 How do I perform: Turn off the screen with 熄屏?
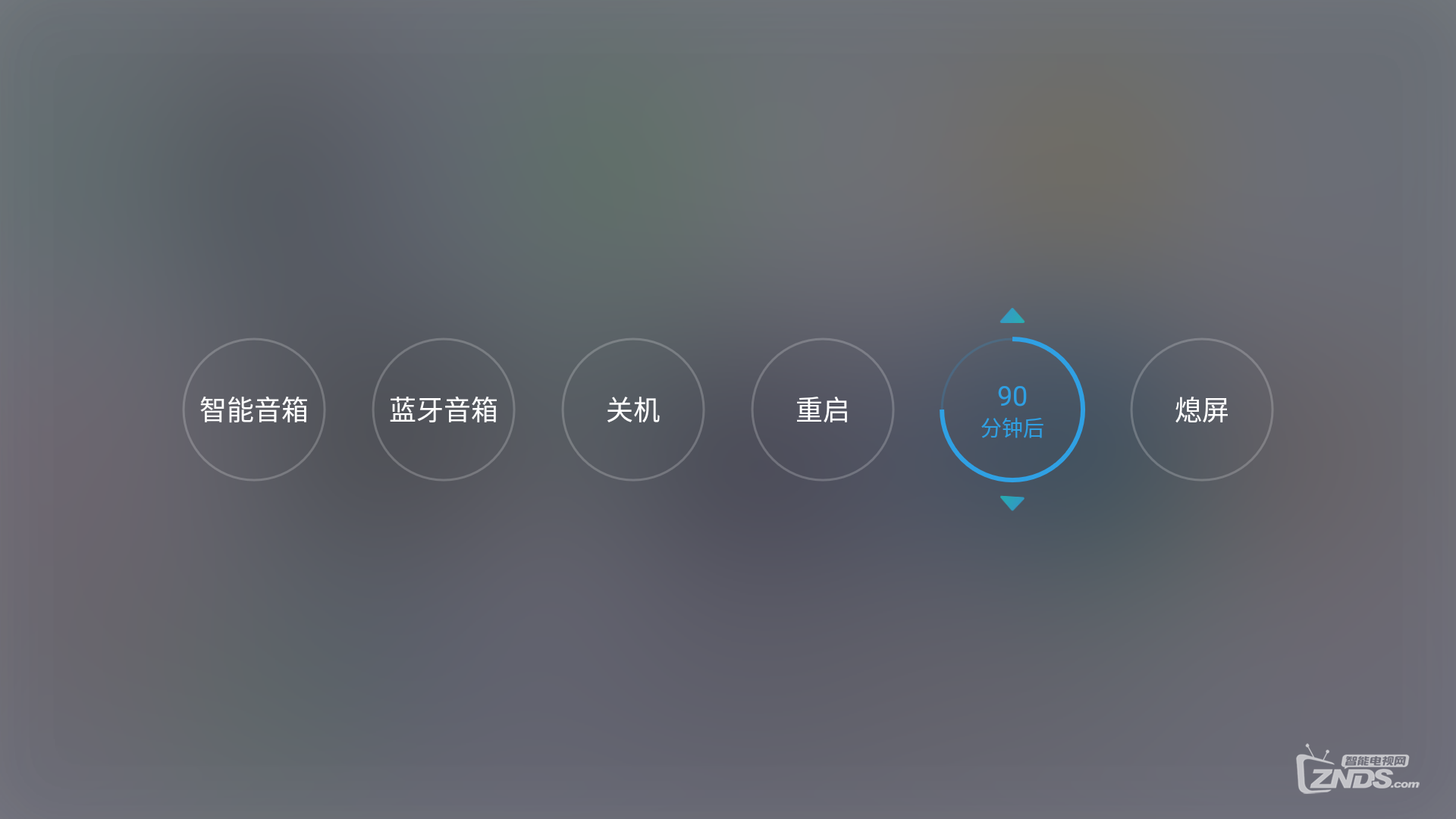click(1202, 409)
